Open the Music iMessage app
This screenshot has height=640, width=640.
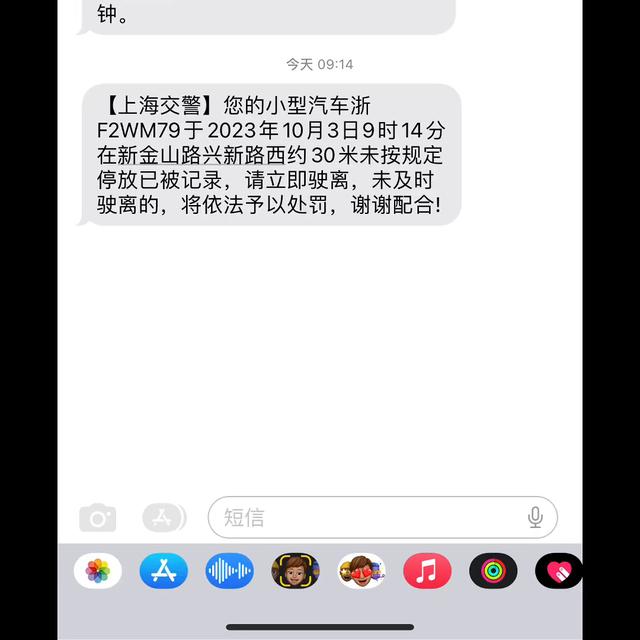click(x=427, y=571)
